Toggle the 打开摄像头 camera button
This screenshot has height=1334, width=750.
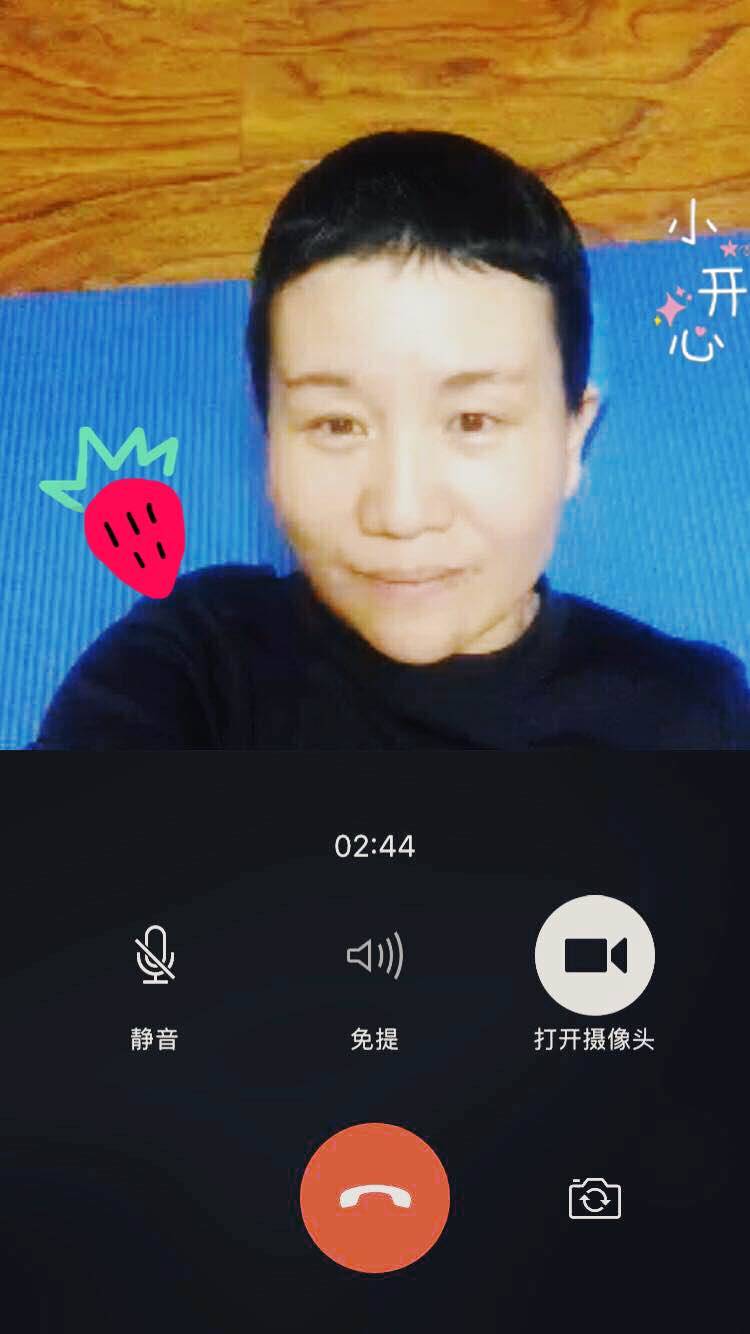[x=595, y=956]
